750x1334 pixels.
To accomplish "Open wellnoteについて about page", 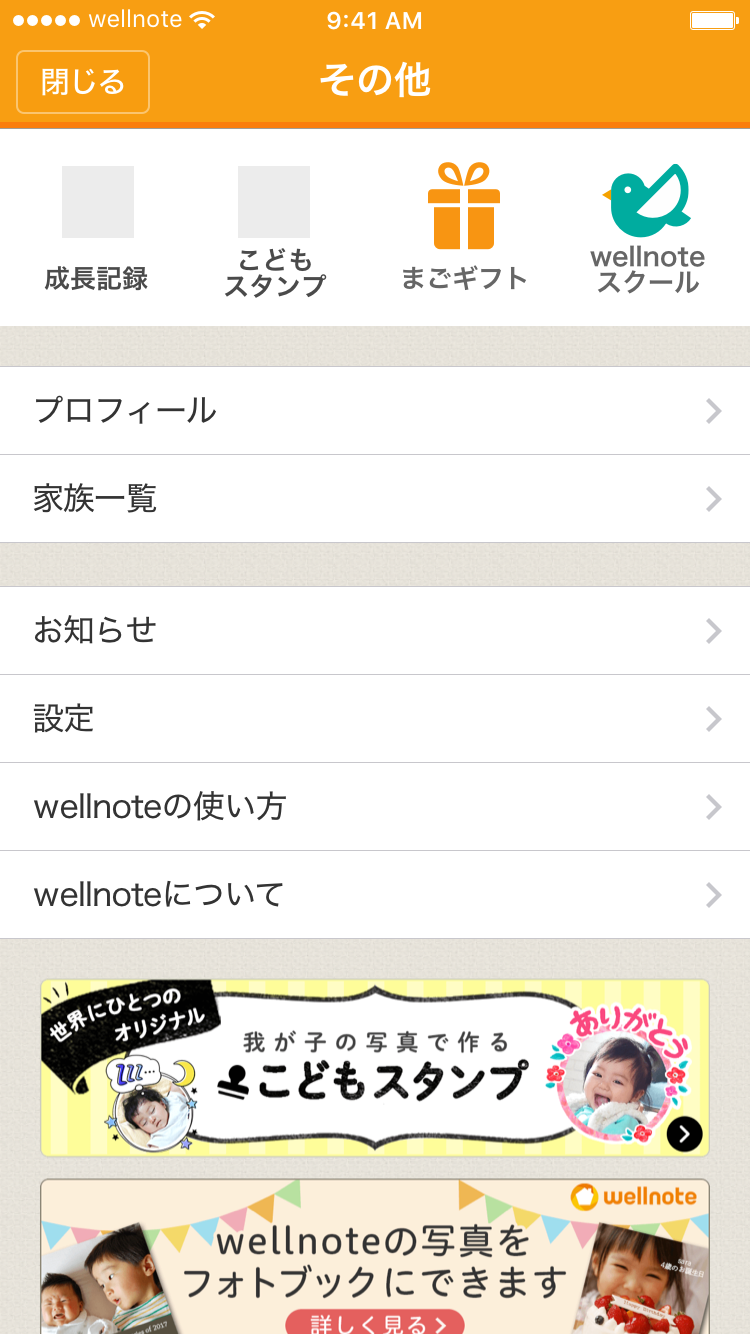I will tap(375, 895).
